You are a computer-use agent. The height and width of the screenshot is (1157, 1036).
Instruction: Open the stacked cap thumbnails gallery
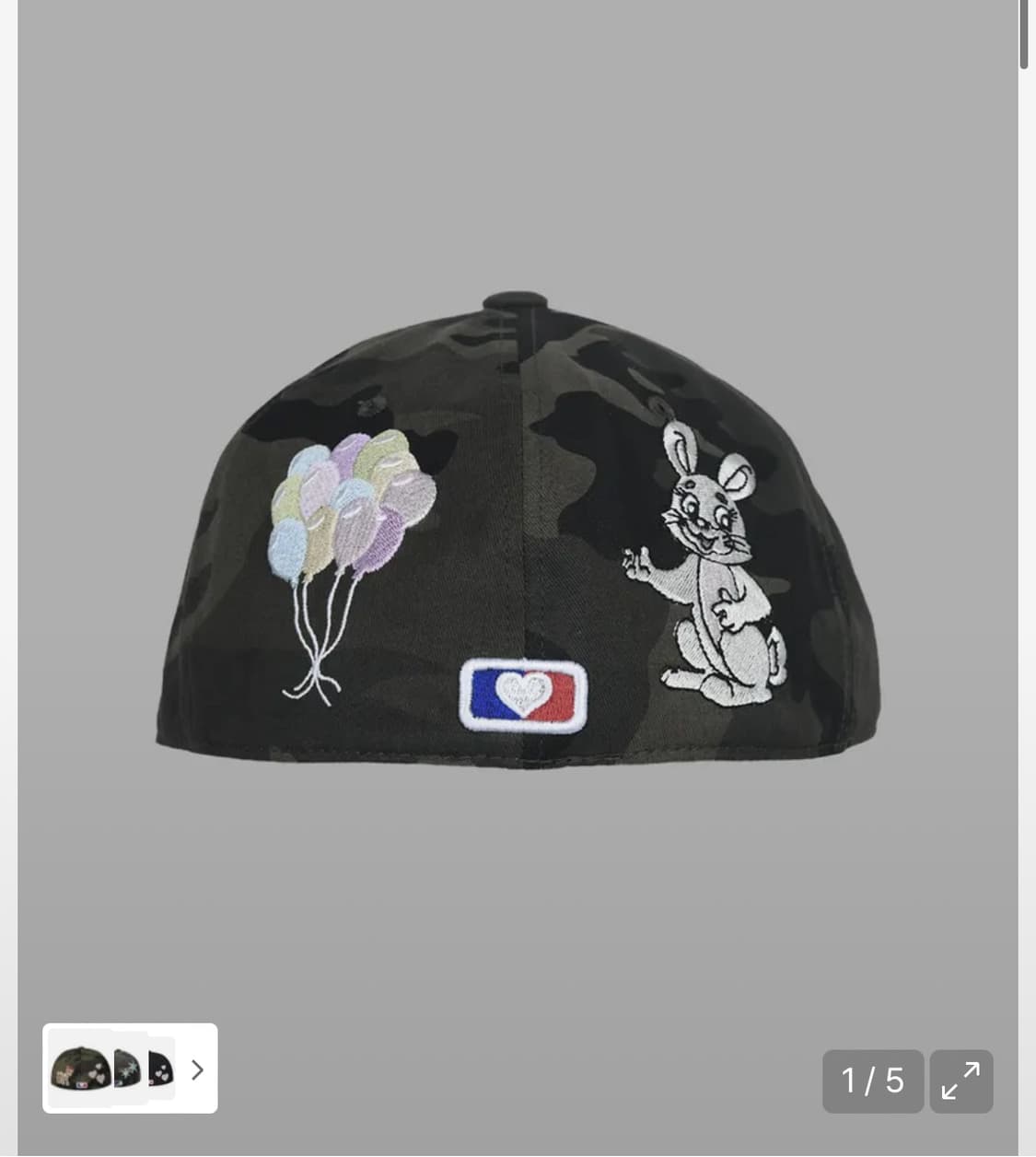[x=112, y=1069]
